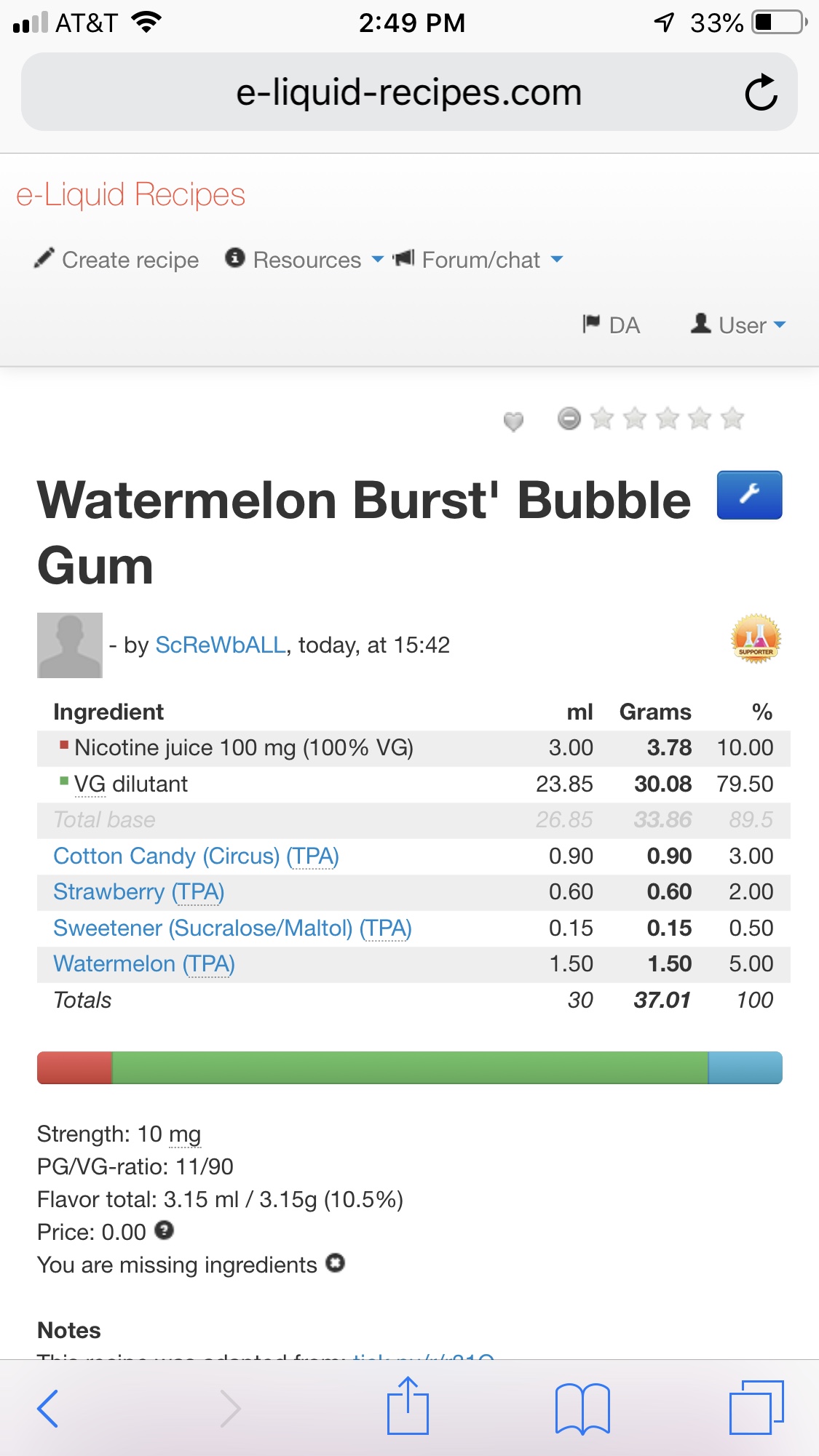Screen dimensions: 819x1456
Task: Expand the Forum/chat dropdown
Action: click(x=478, y=260)
